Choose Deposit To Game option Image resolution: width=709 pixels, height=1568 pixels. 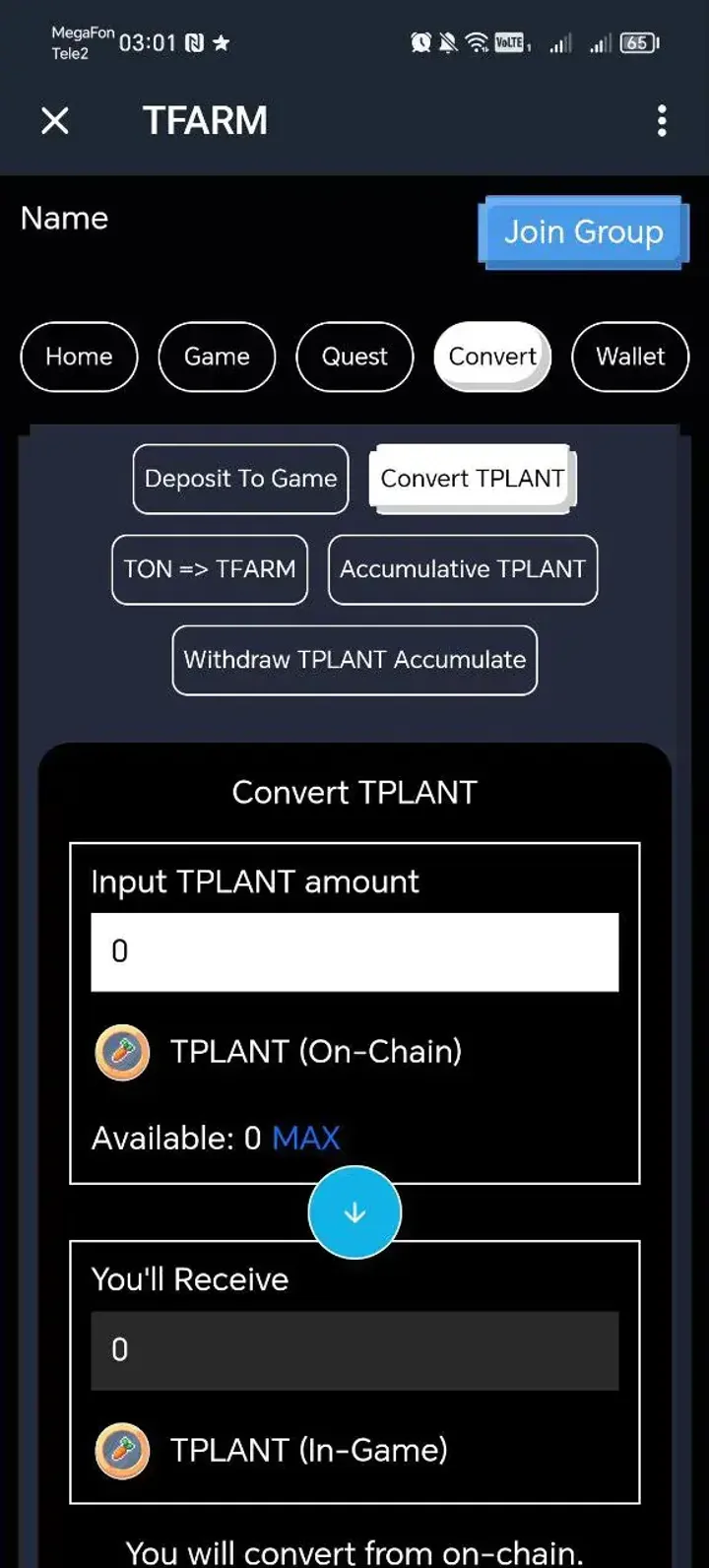(240, 479)
